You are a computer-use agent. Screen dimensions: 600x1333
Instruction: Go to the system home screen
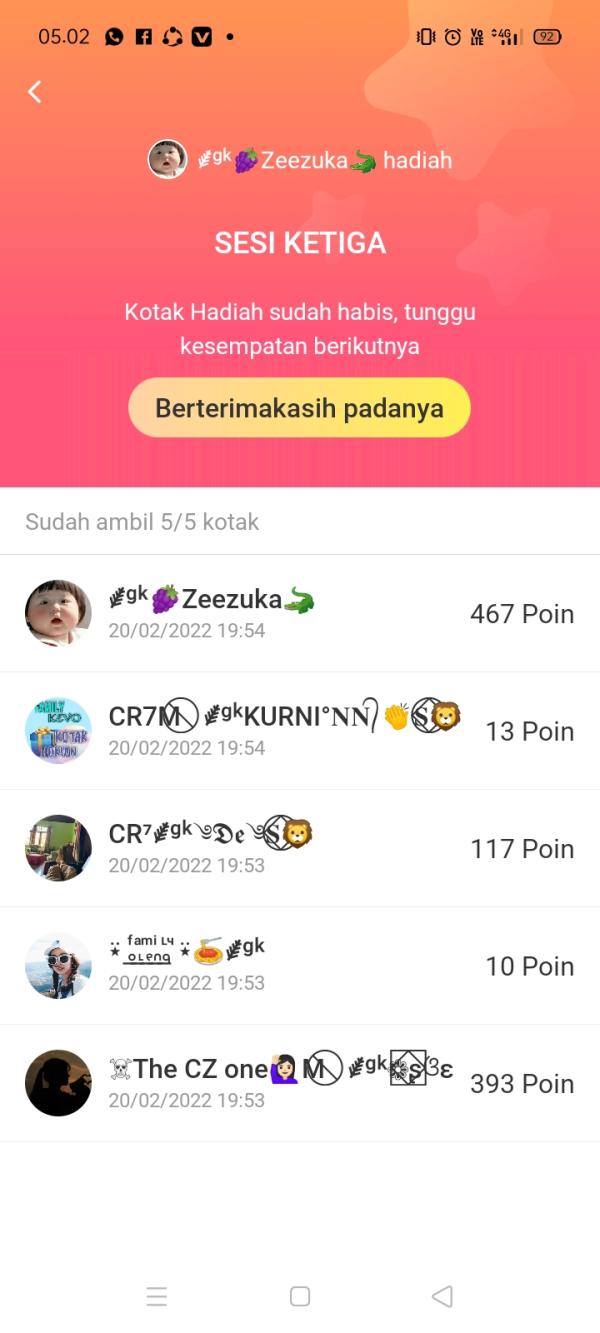[x=299, y=1296]
